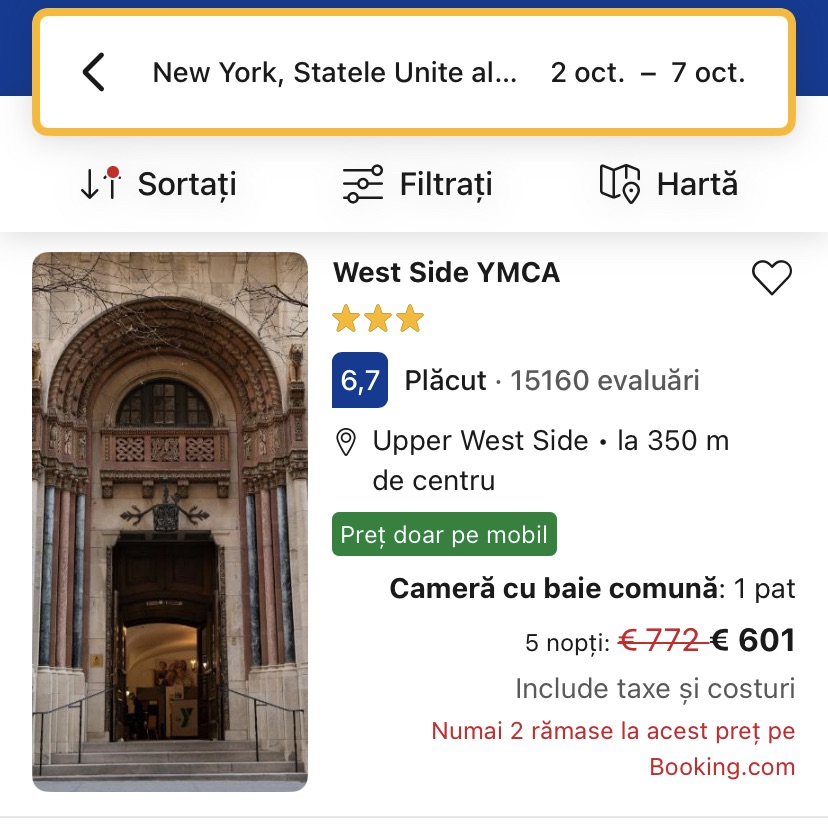
Task: Open the West Side YMCA listing photo
Action: tap(170, 521)
